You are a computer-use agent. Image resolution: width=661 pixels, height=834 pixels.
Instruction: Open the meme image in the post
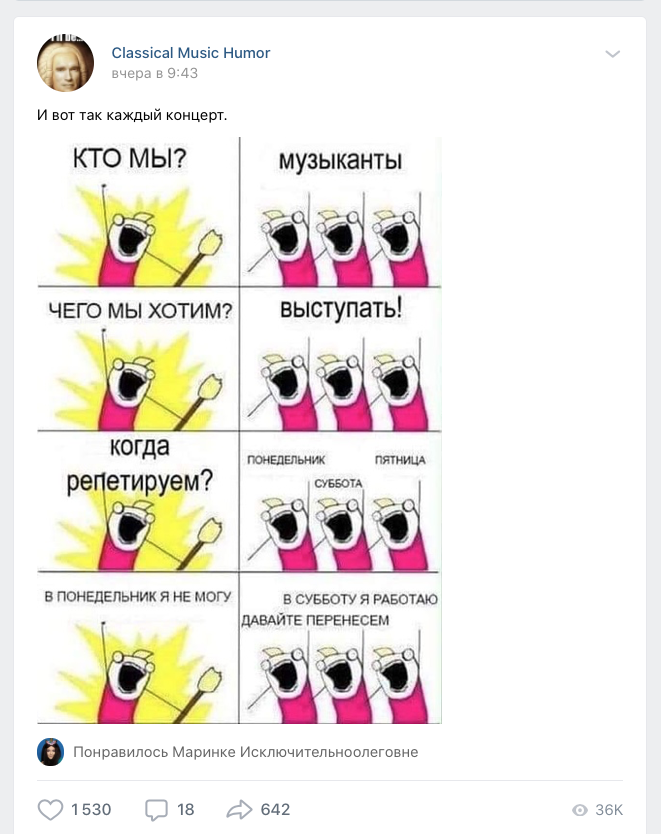(x=239, y=430)
